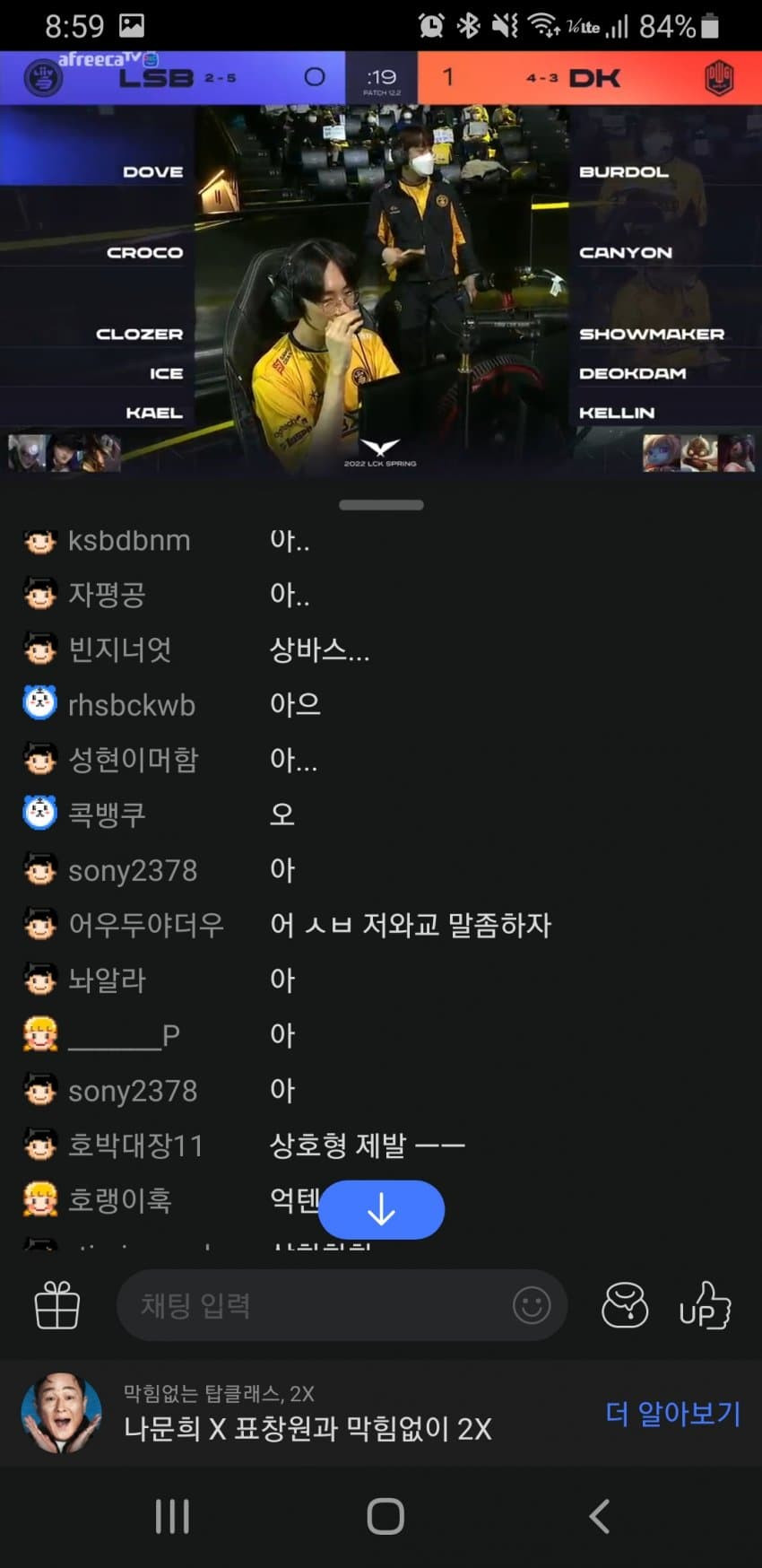Tap the 더 알아보기 ad link
Image resolution: width=762 pixels, height=1568 pixels.
tap(673, 1414)
